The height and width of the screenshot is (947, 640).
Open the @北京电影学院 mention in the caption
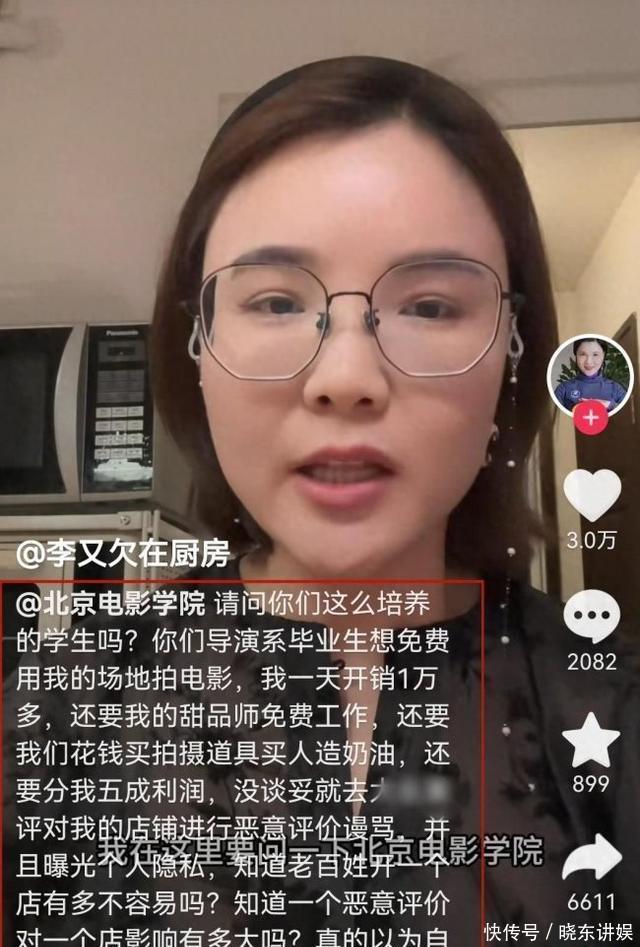pos(111,603)
